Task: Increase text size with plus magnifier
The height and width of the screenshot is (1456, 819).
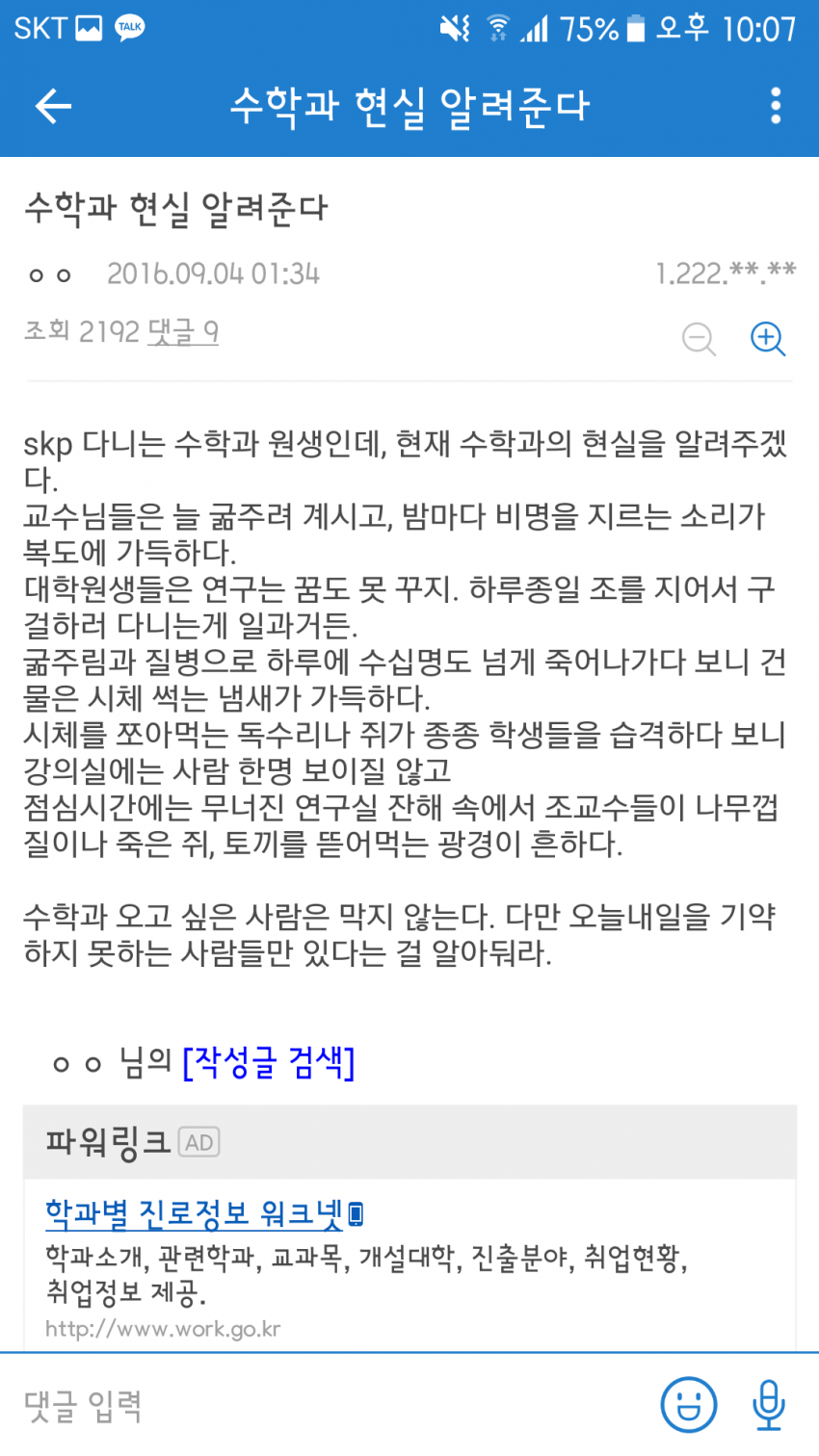Action: point(768,339)
